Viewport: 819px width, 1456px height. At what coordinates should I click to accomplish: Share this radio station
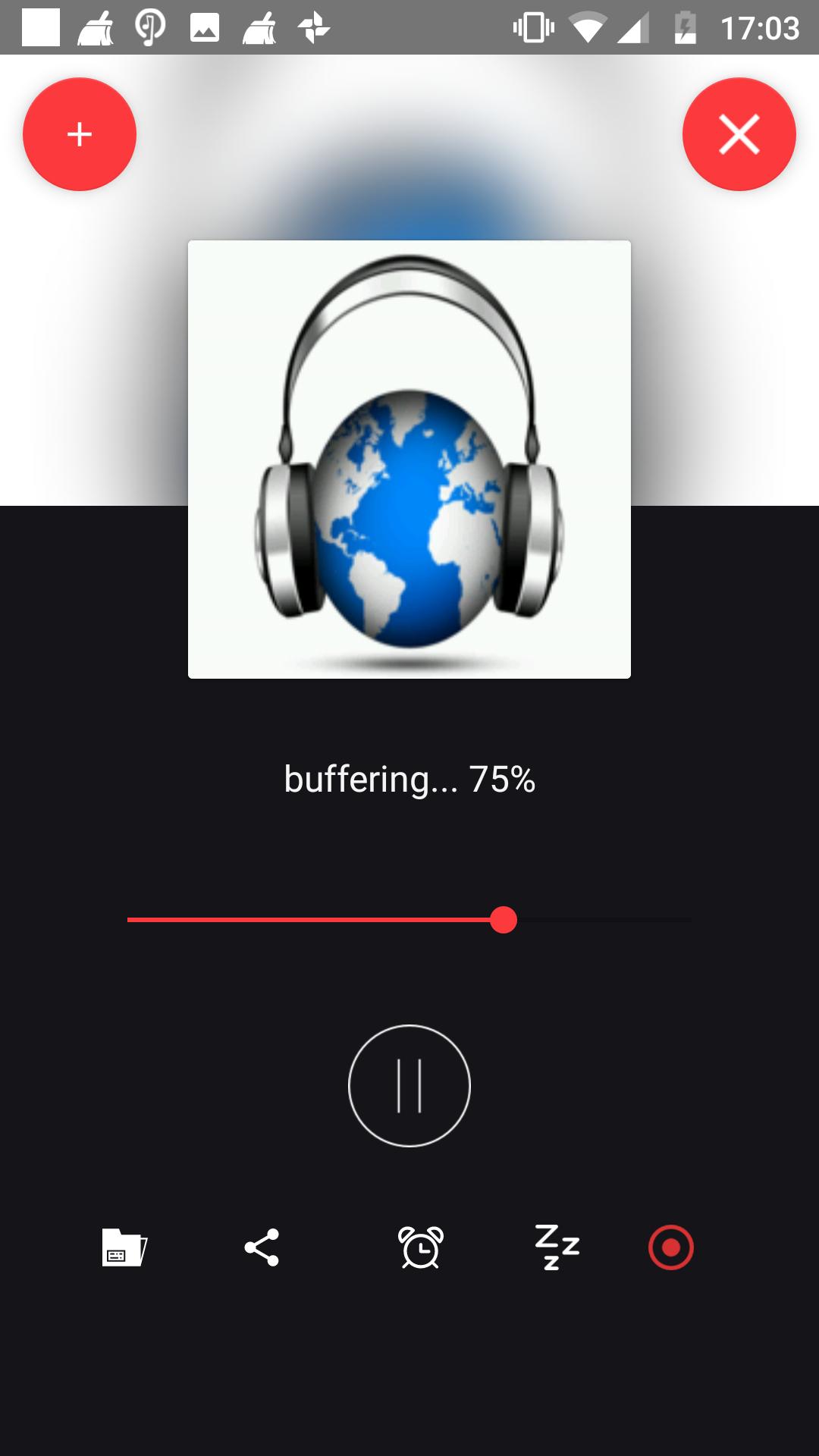(262, 1247)
